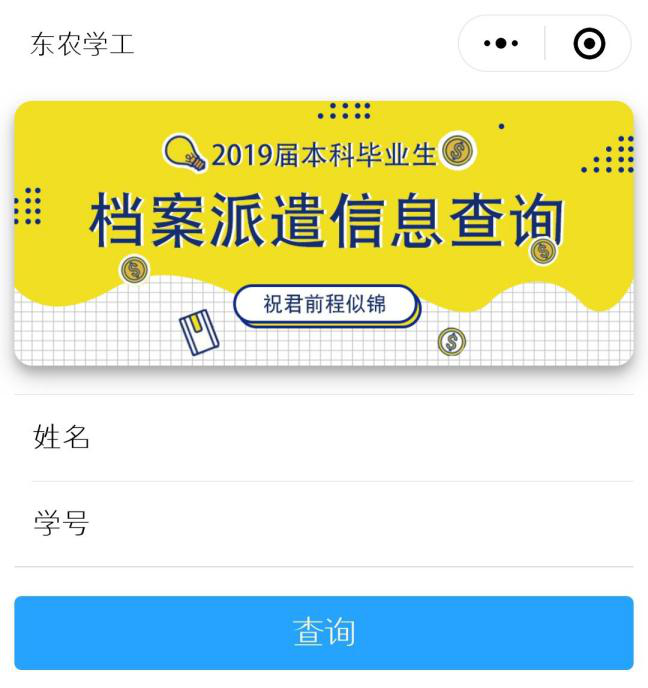
Task: Submit the form with the 查询 button
Action: [x=323, y=632]
